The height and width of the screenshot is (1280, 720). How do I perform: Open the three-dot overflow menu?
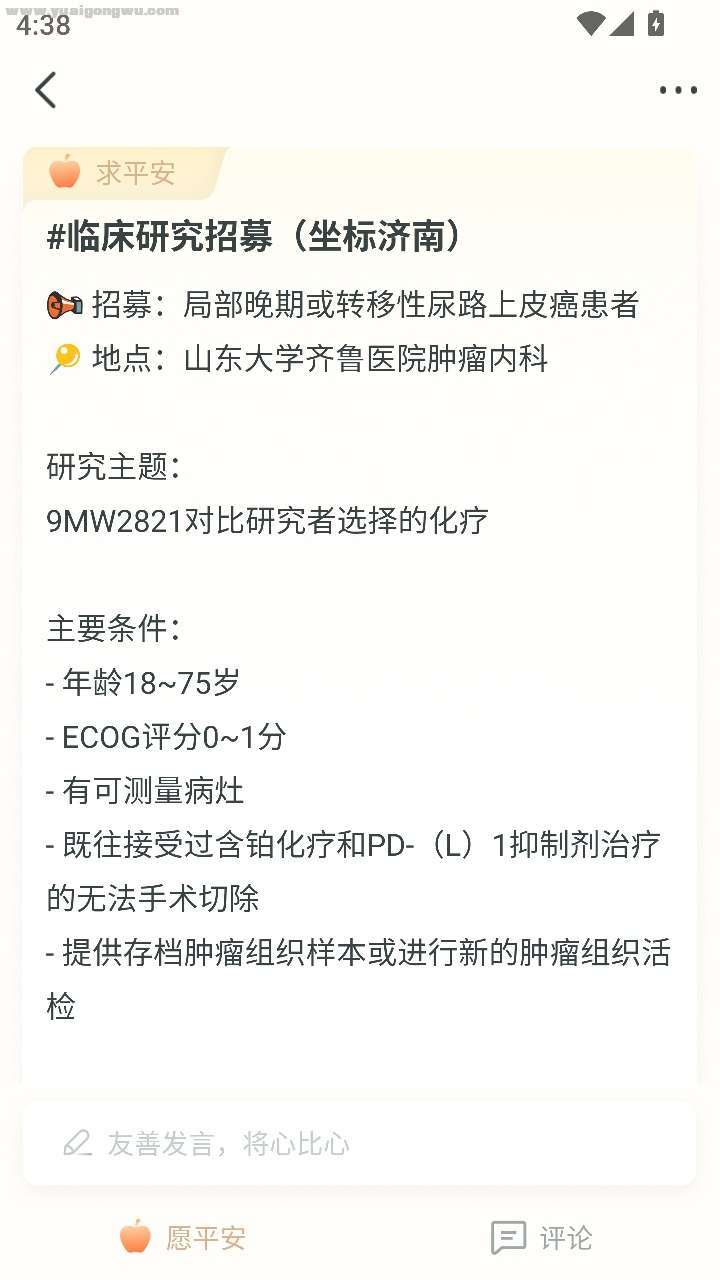pyautogui.click(x=677, y=90)
